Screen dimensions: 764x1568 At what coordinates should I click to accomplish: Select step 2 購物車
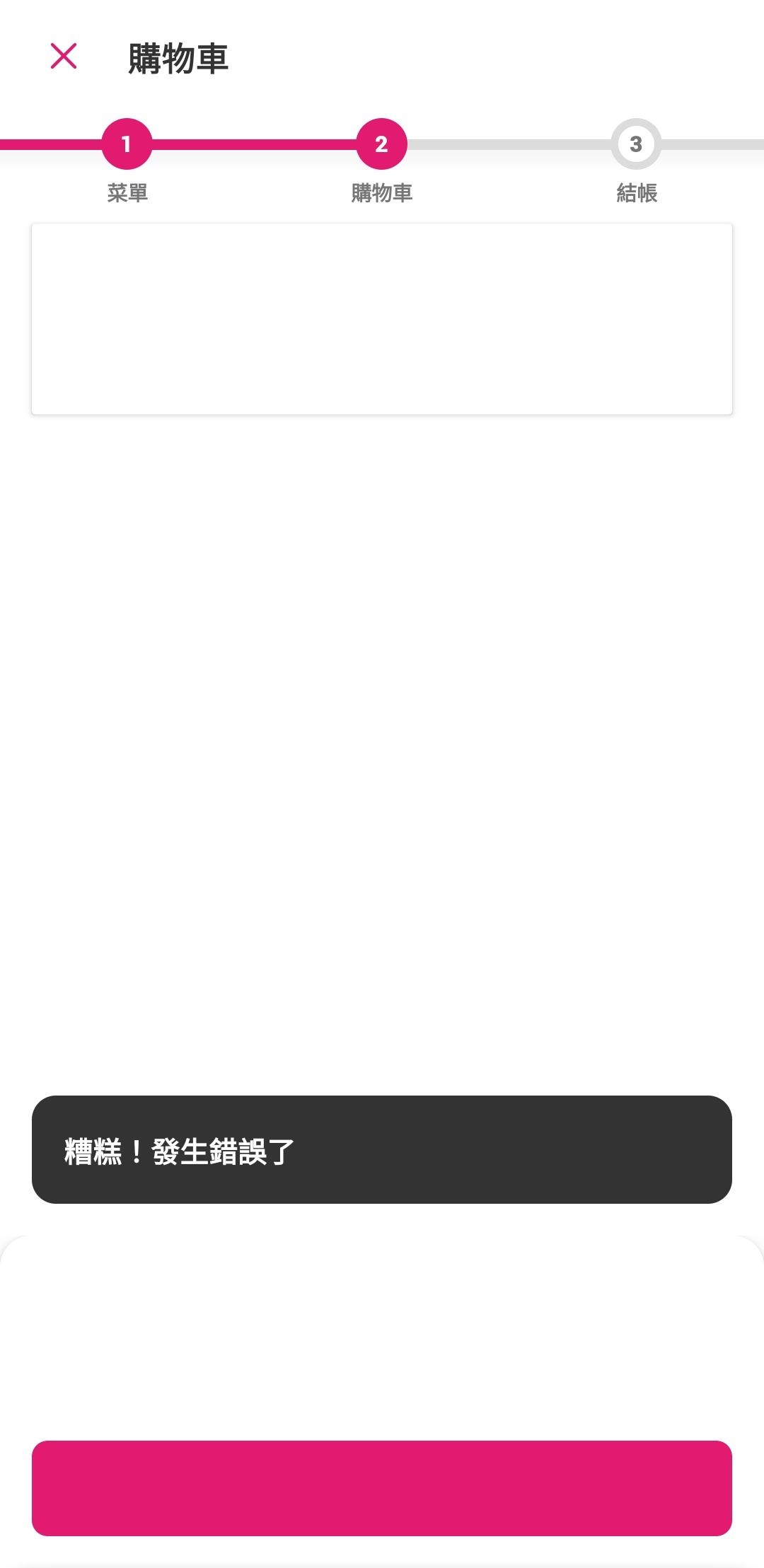(381, 144)
